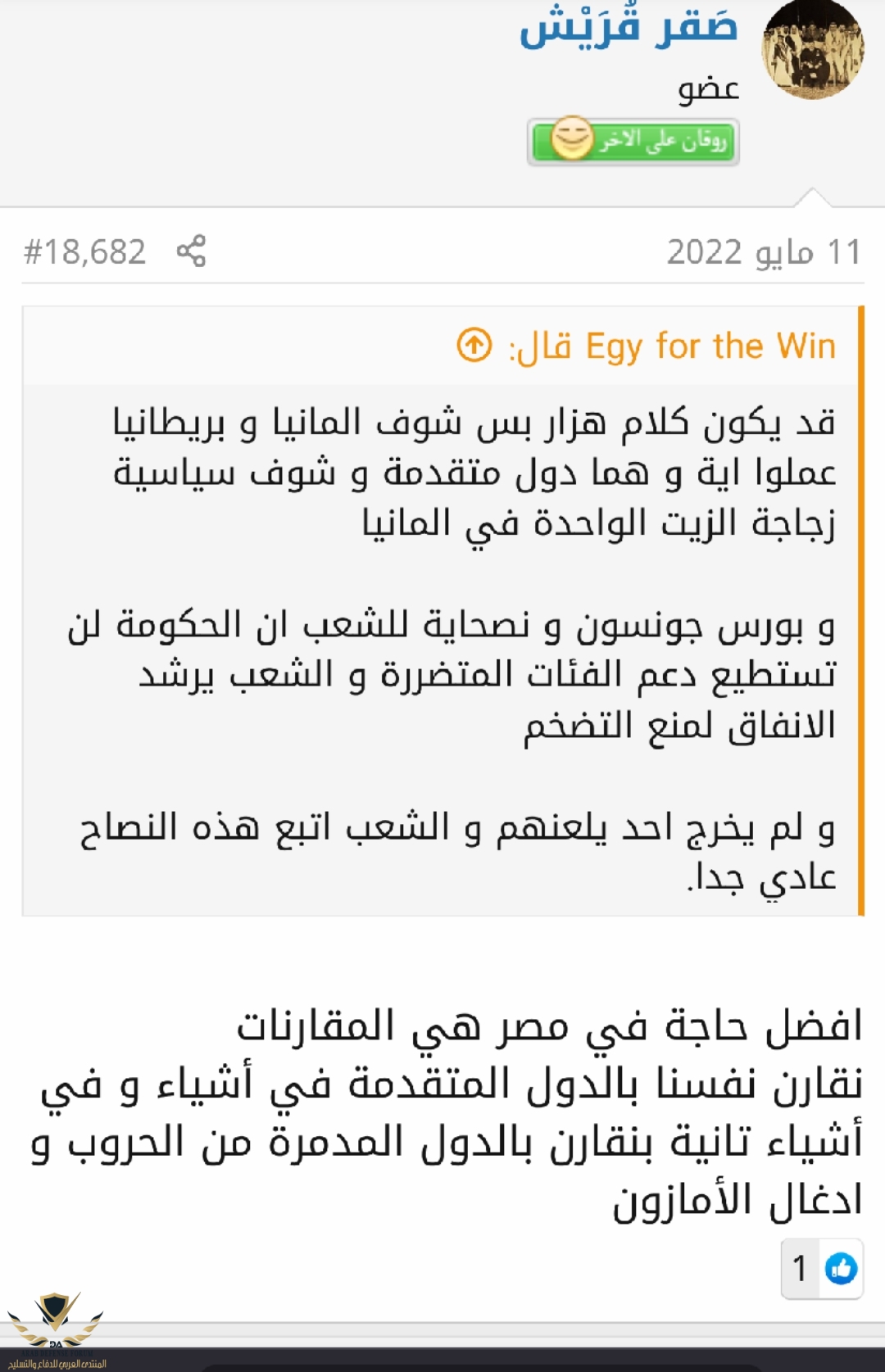Jump to quoted Egy for the Win post

tap(474, 346)
